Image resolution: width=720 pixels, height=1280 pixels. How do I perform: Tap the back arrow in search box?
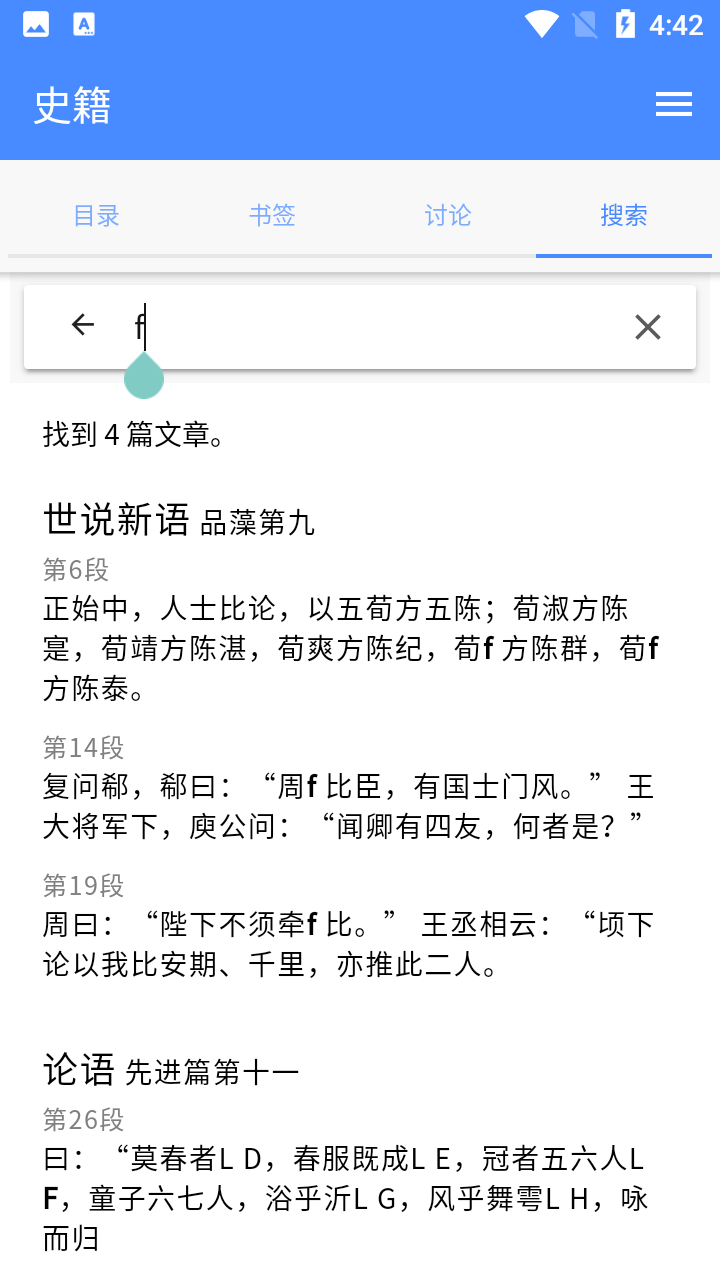[x=83, y=325]
